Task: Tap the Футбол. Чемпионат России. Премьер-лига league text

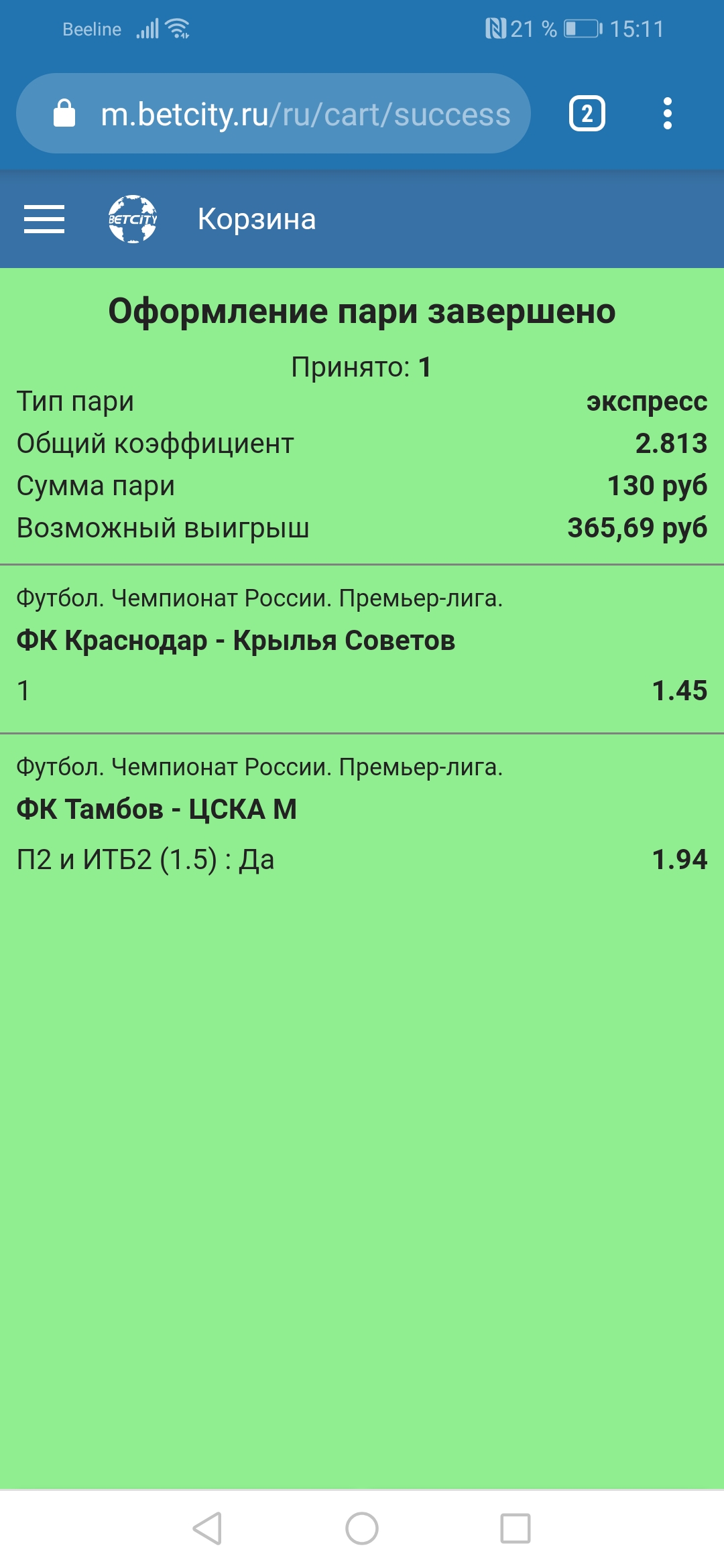Action: (x=261, y=595)
